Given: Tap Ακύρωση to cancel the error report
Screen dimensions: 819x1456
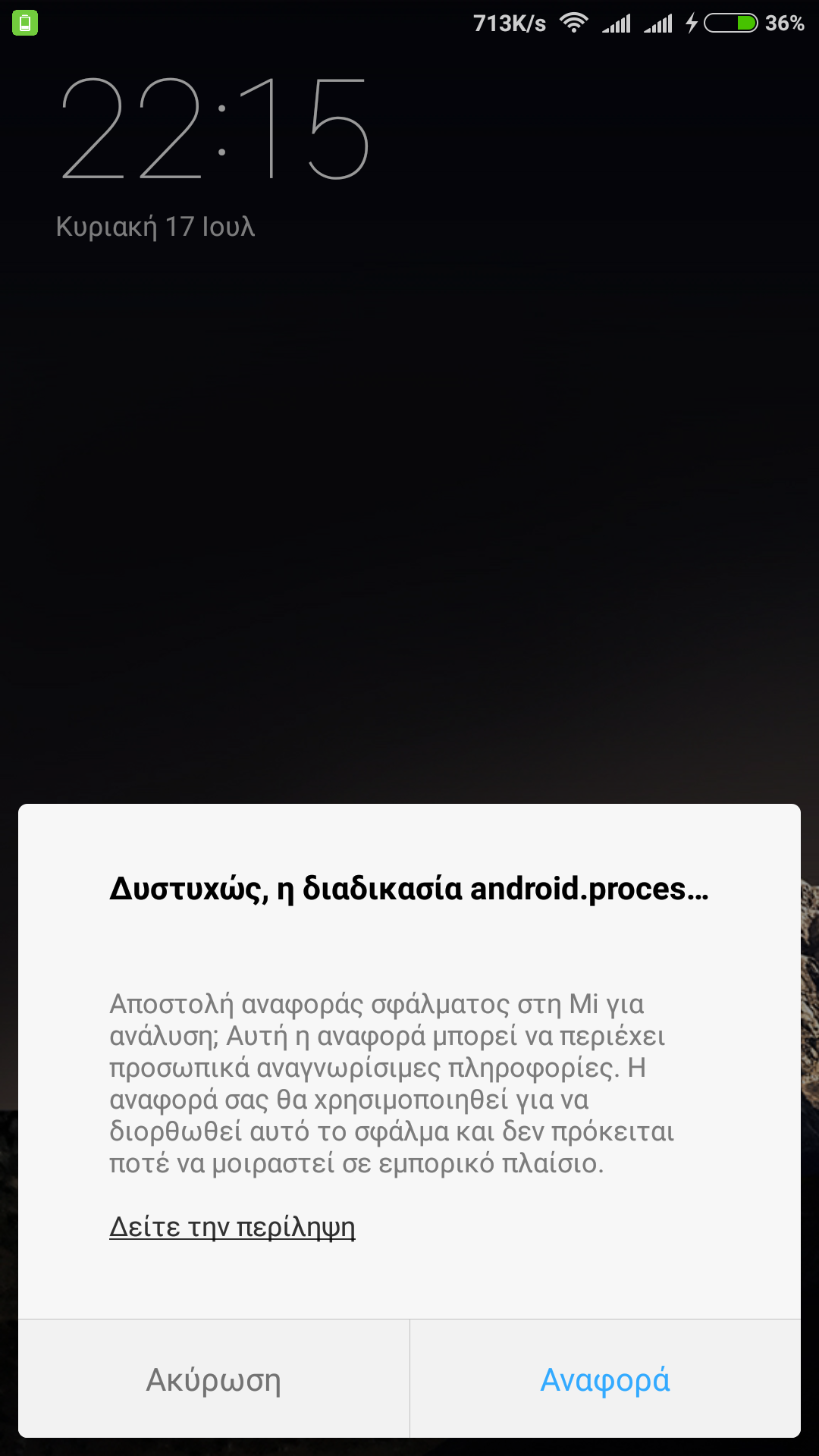Looking at the screenshot, I should 213,1379.
